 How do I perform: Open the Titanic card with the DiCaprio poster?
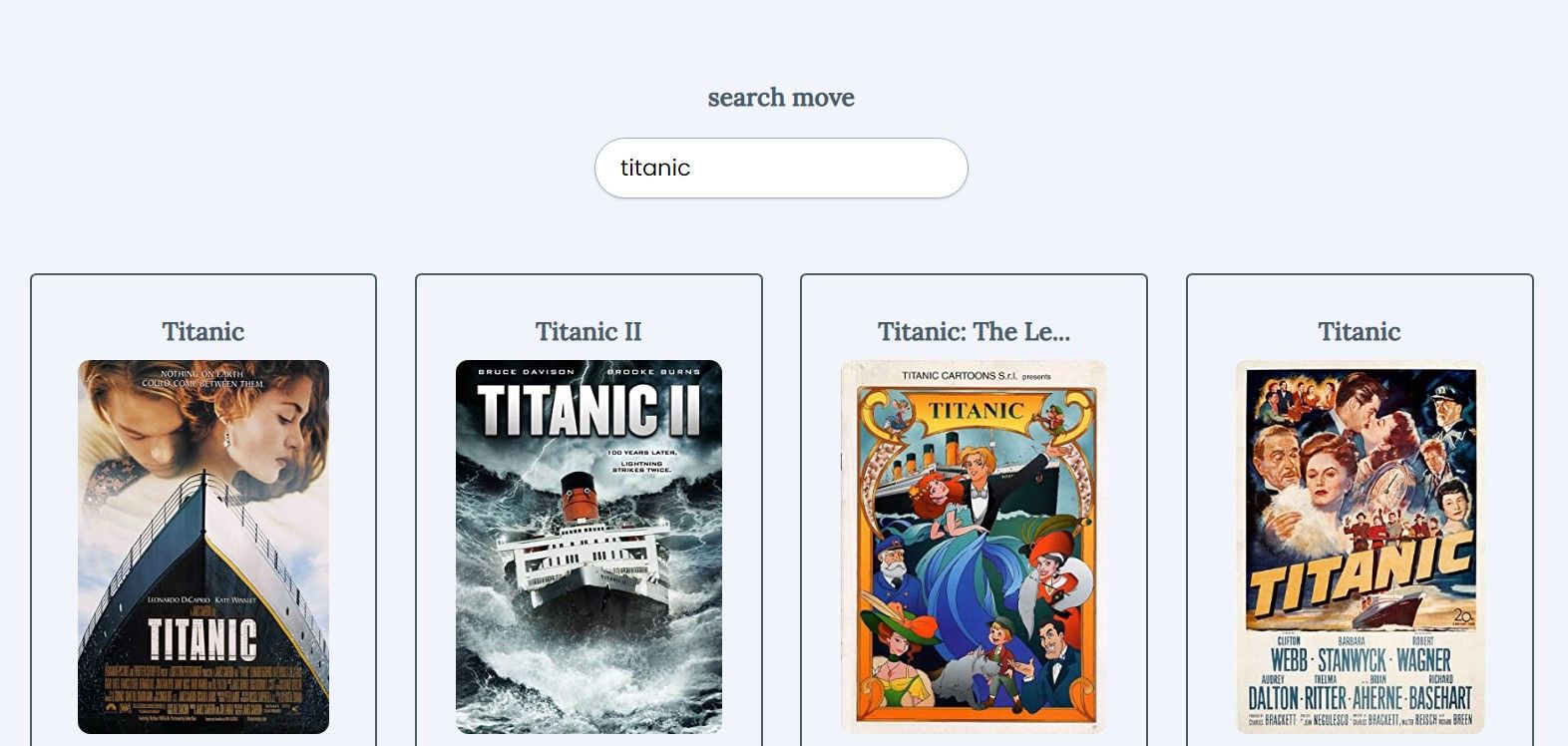203,546
